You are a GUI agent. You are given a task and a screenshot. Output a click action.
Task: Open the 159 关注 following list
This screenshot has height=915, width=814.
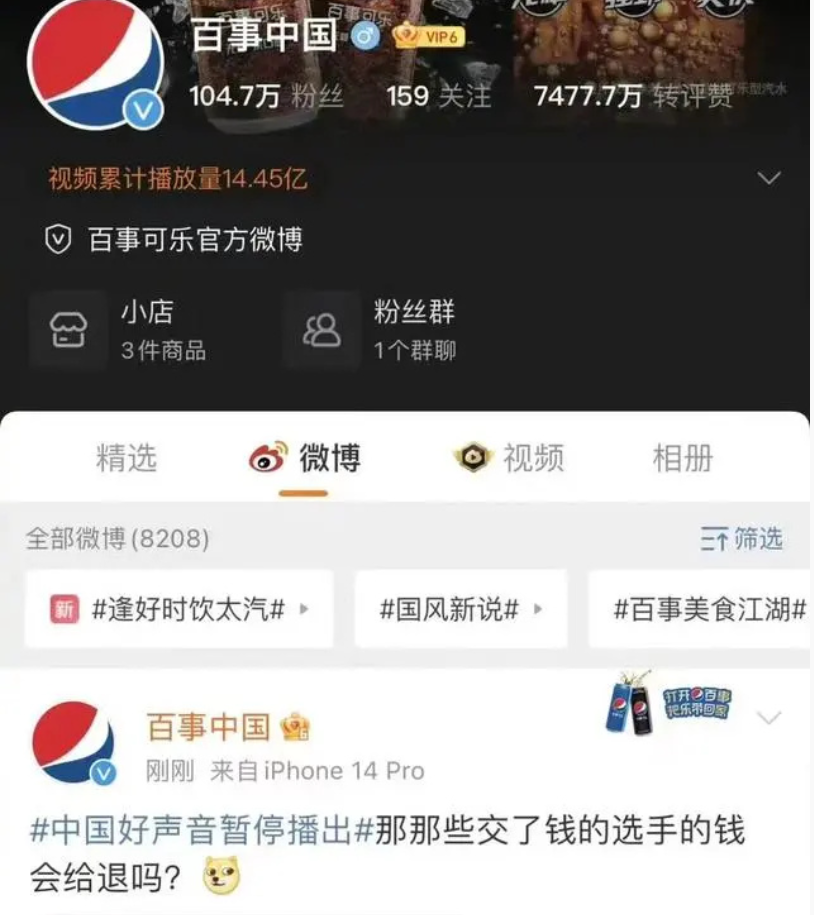click(438, 96)
